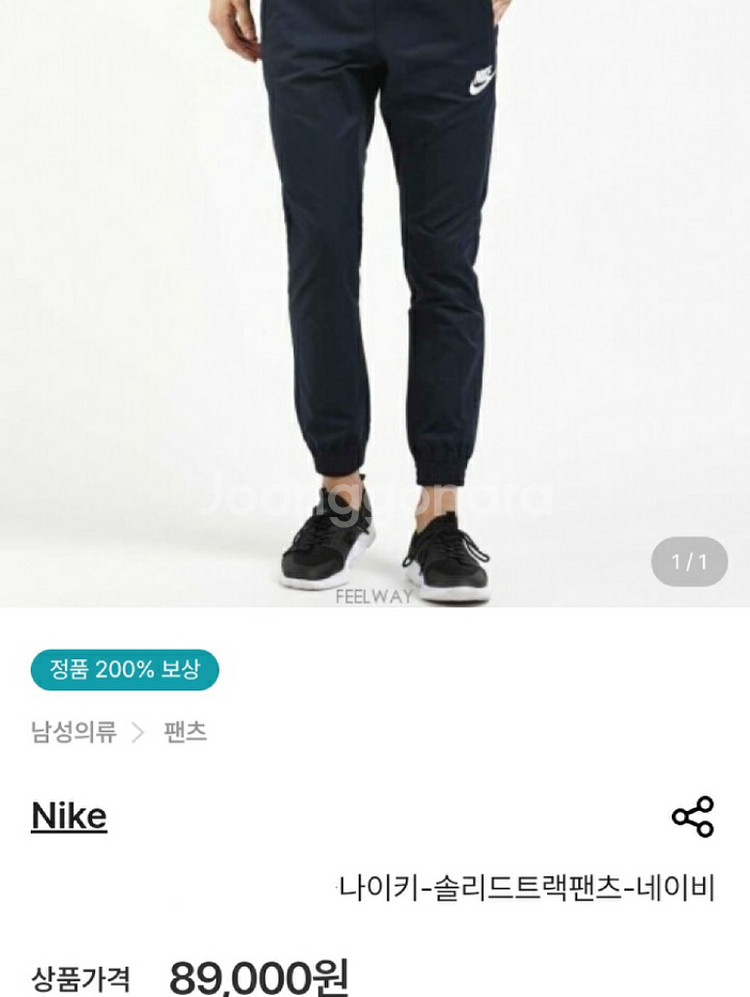Open the Nike brand link
Screen dimensions: 750x997
point(69,816)
